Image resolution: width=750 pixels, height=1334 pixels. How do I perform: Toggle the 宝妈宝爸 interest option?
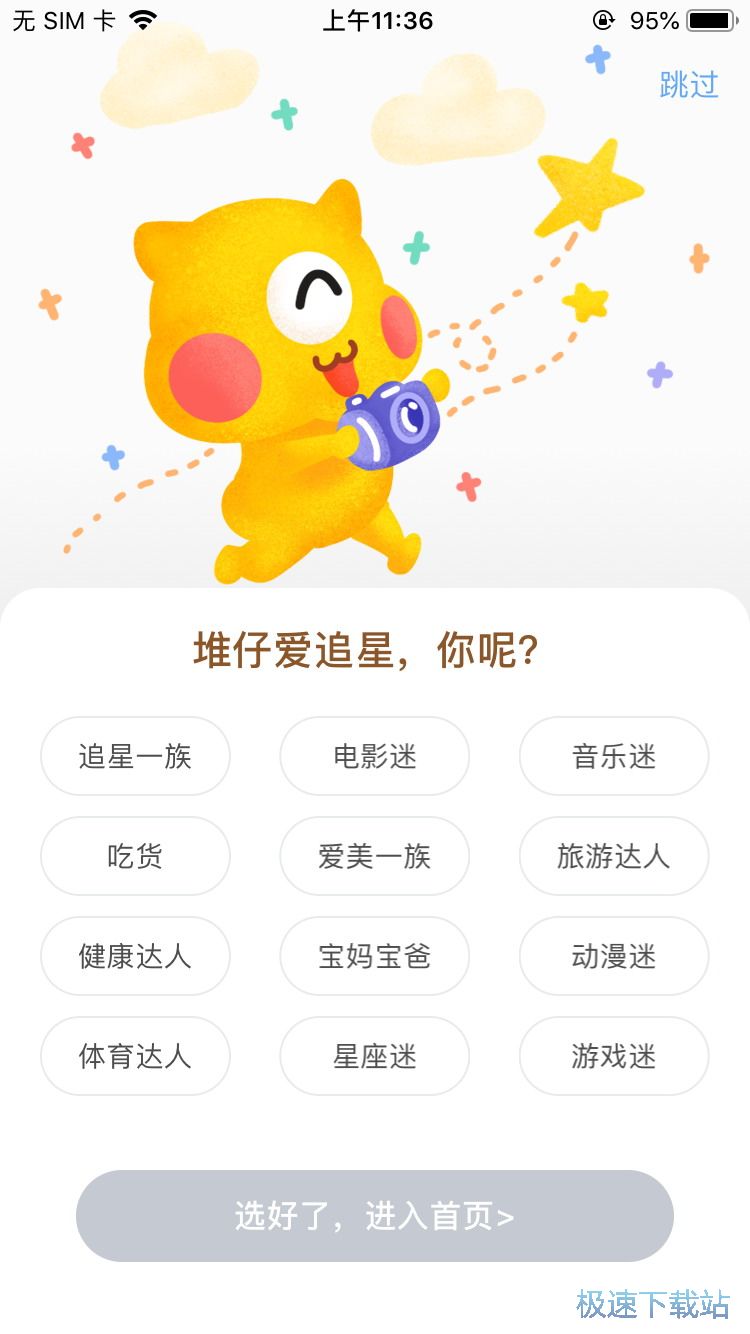tap(374, 957)
